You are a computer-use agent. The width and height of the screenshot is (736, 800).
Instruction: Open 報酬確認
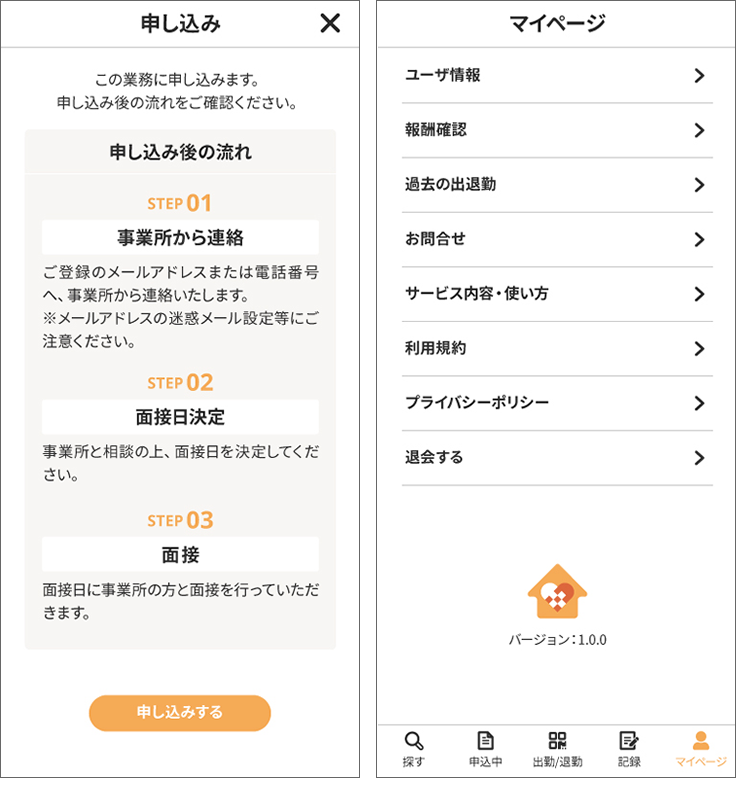click(x=556, y=130)
